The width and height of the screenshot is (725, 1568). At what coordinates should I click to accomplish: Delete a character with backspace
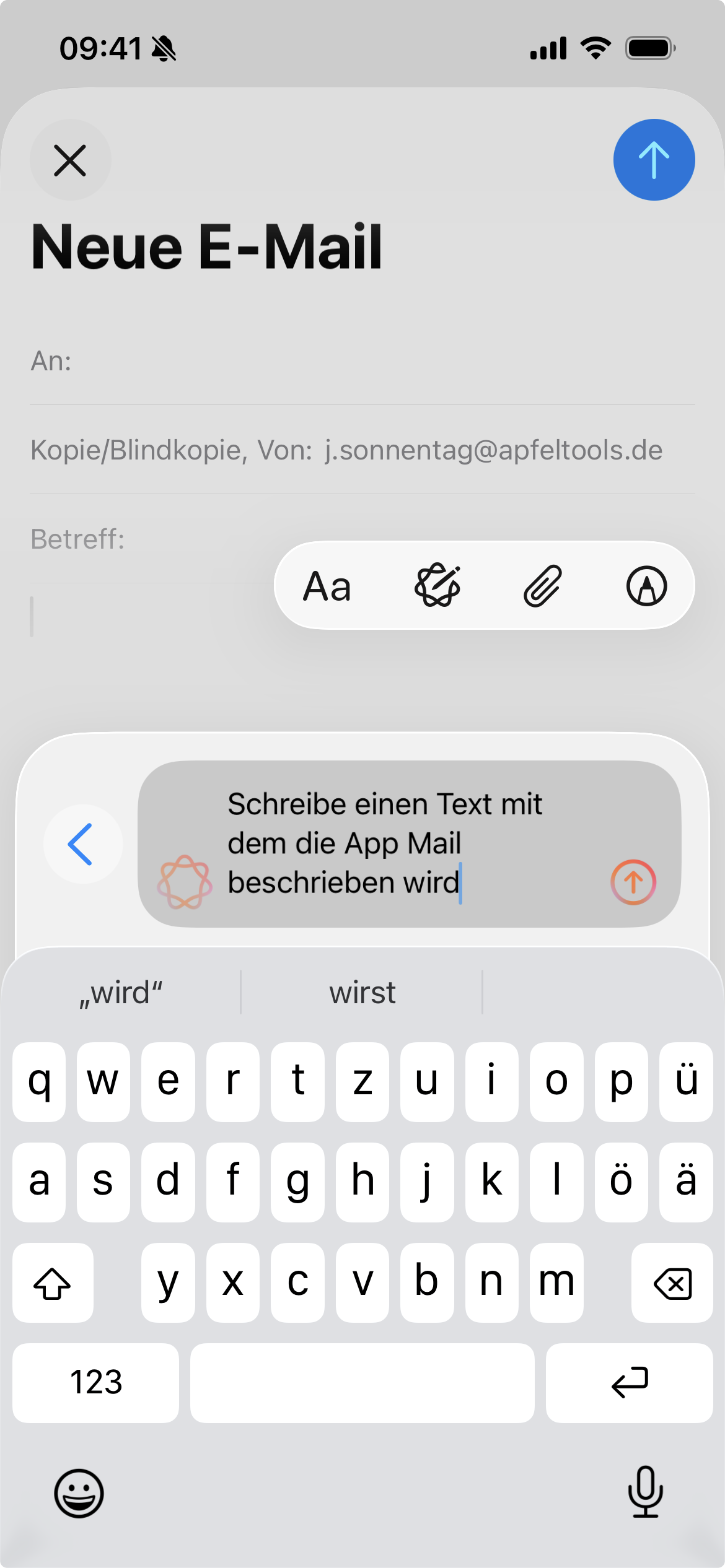coord(672,1283)
